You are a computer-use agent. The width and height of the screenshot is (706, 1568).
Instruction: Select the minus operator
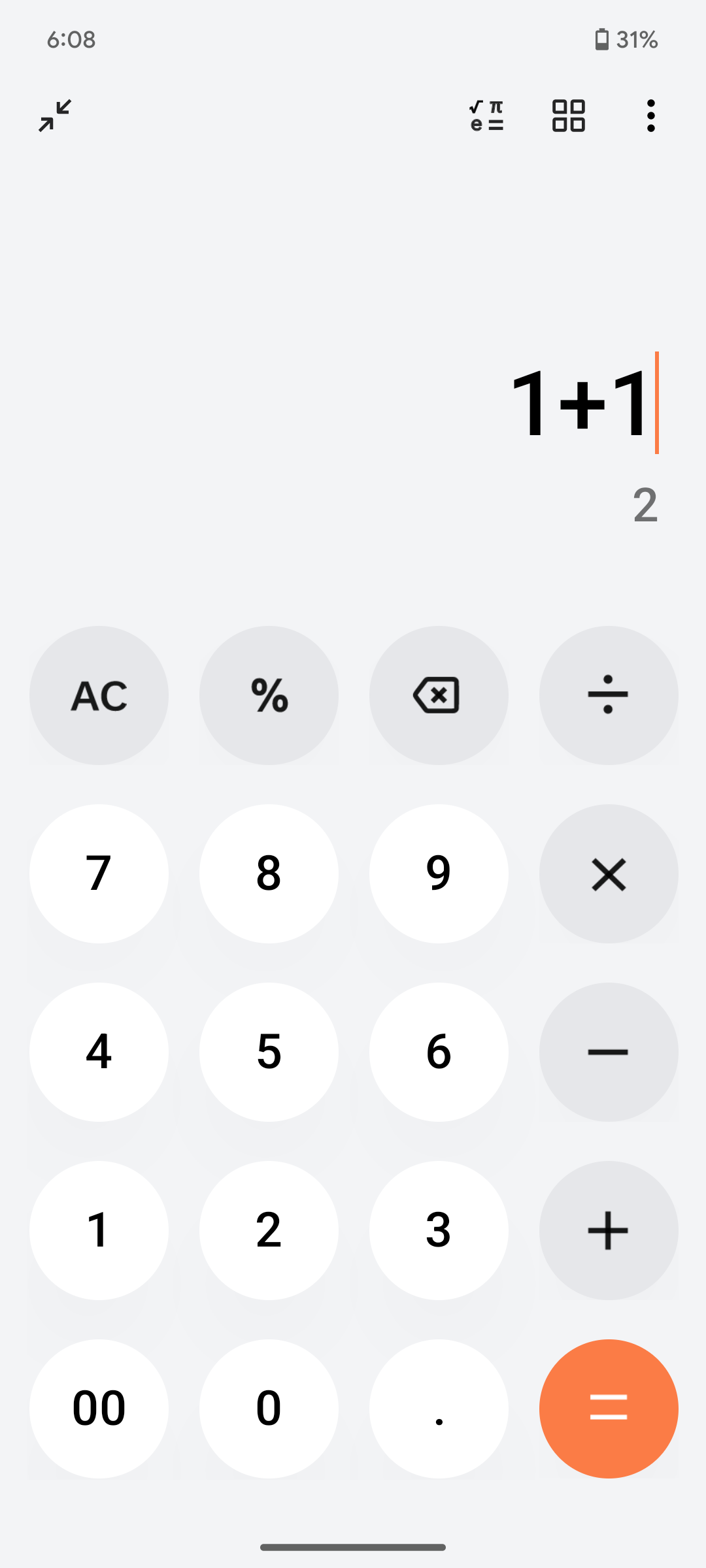click(x=609, y=1052)
